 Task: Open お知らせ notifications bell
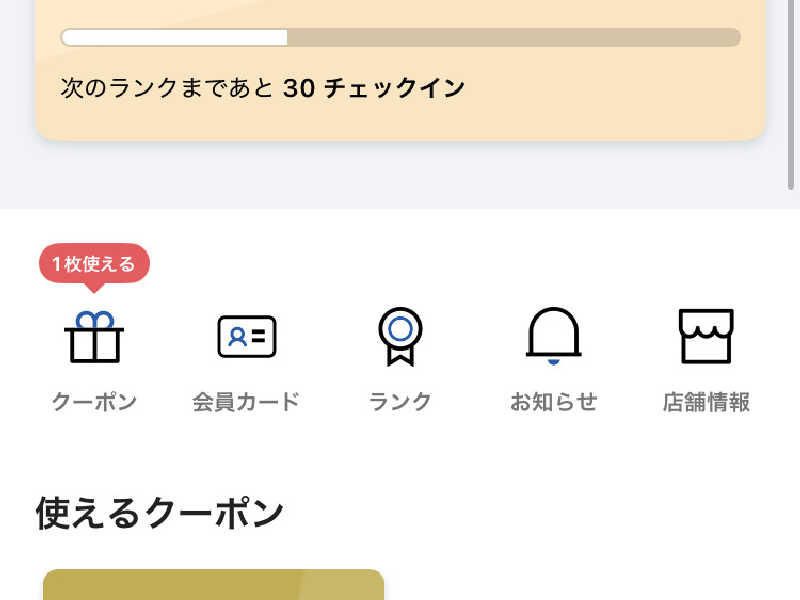(553, 338)
